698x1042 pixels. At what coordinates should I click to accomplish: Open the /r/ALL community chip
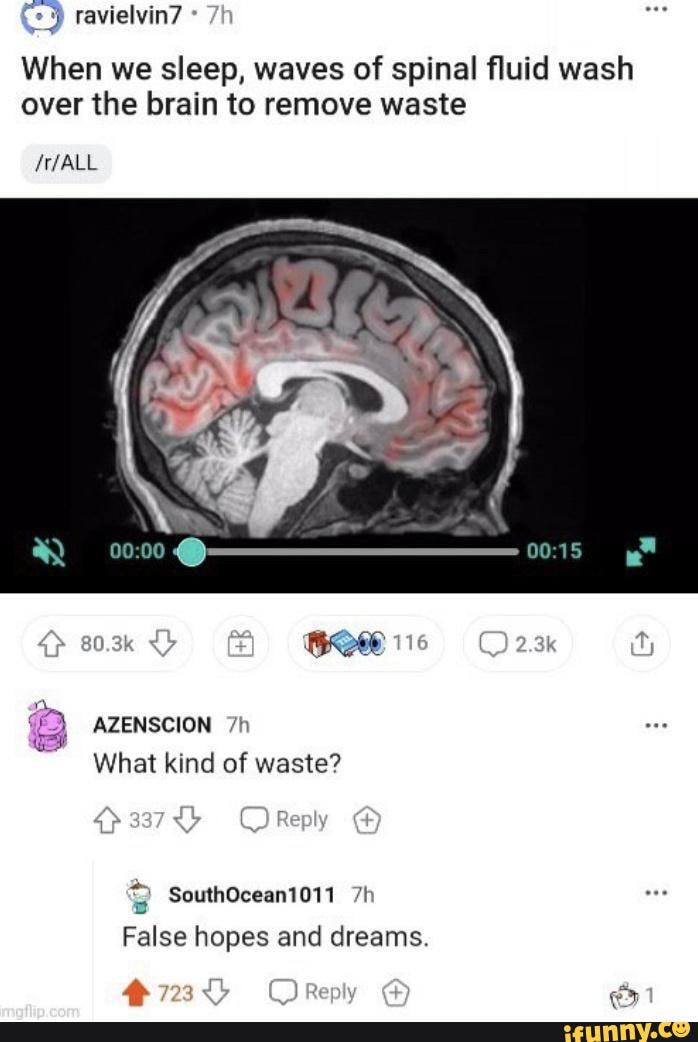click(66, 164)
